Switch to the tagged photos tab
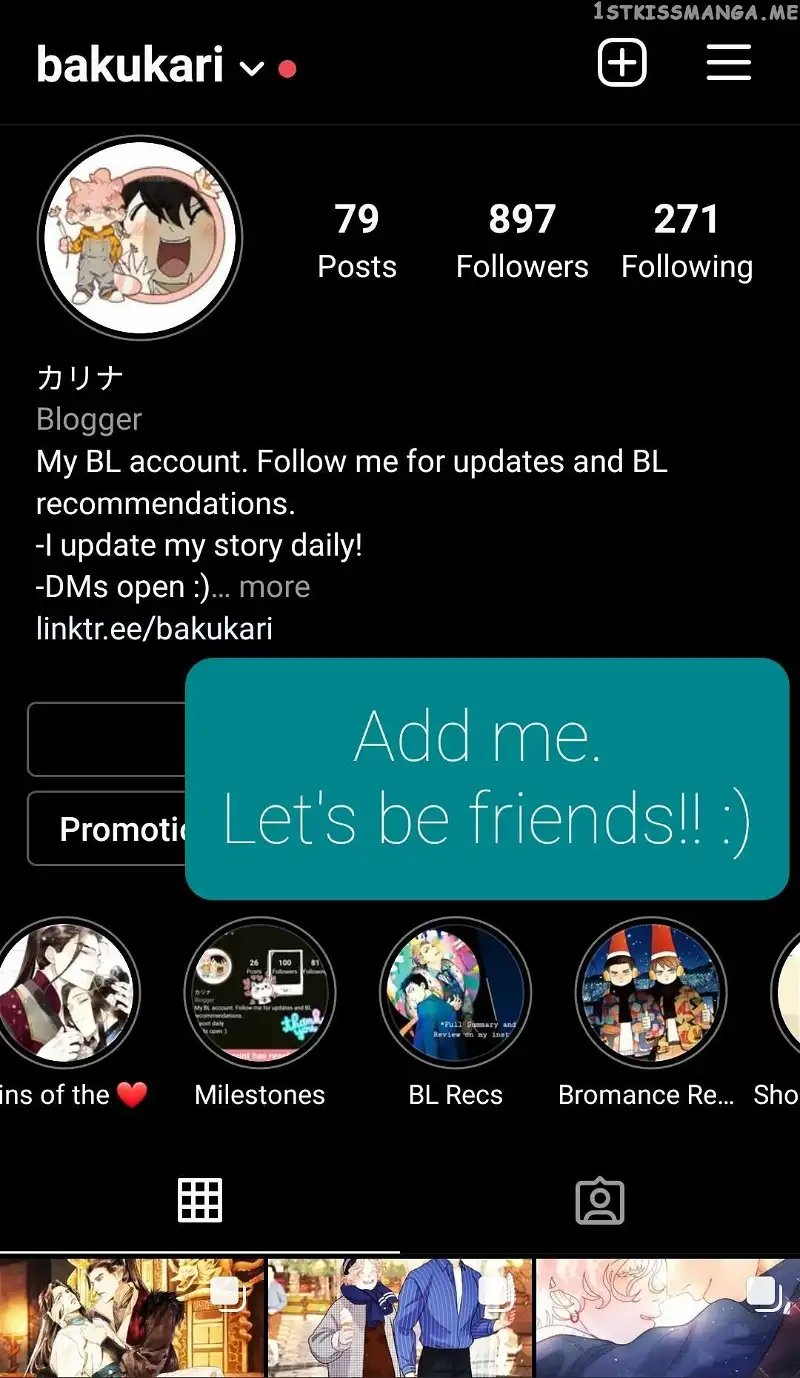The width and height of the screenshot is (800, 1378). click(600, 1201)
